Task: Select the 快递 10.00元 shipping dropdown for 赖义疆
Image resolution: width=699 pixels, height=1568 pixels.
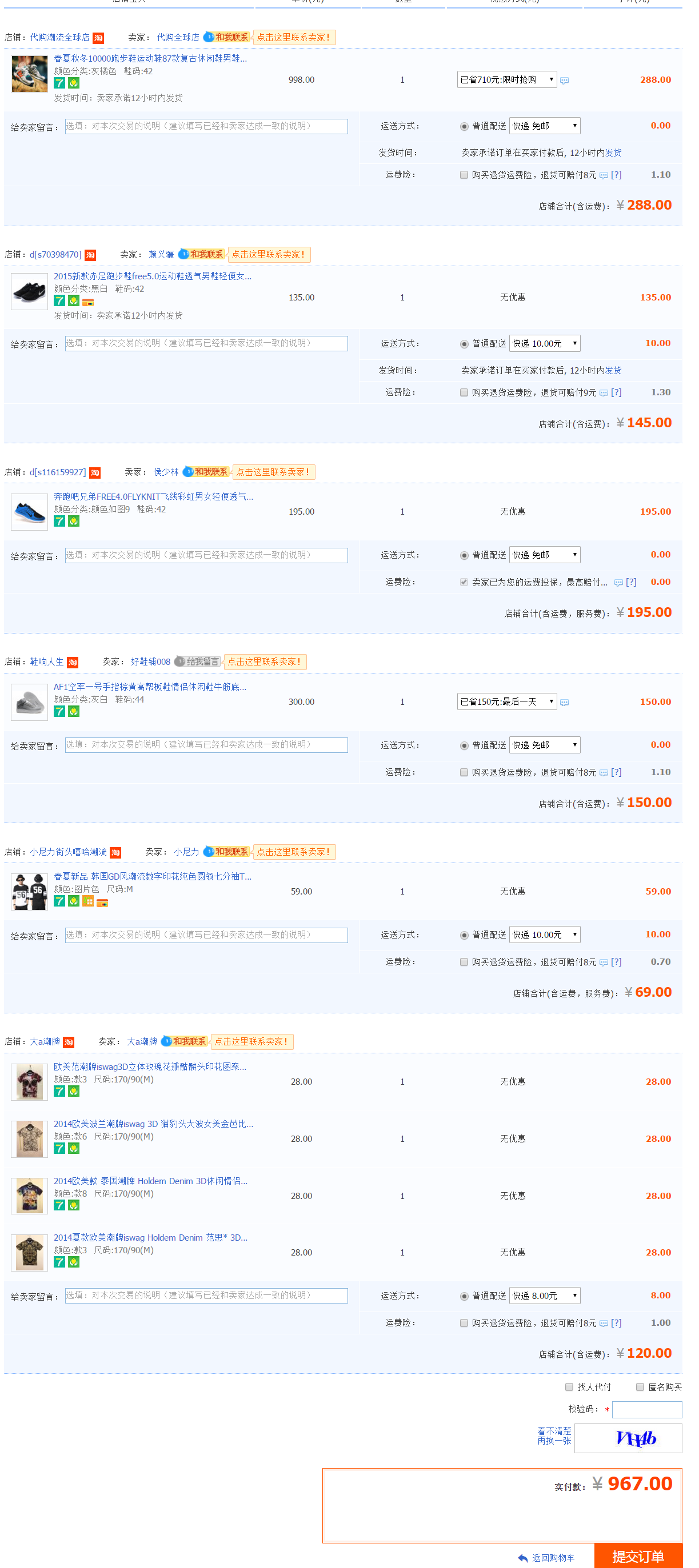Action: pyautogui.click(x=544, y=343)
